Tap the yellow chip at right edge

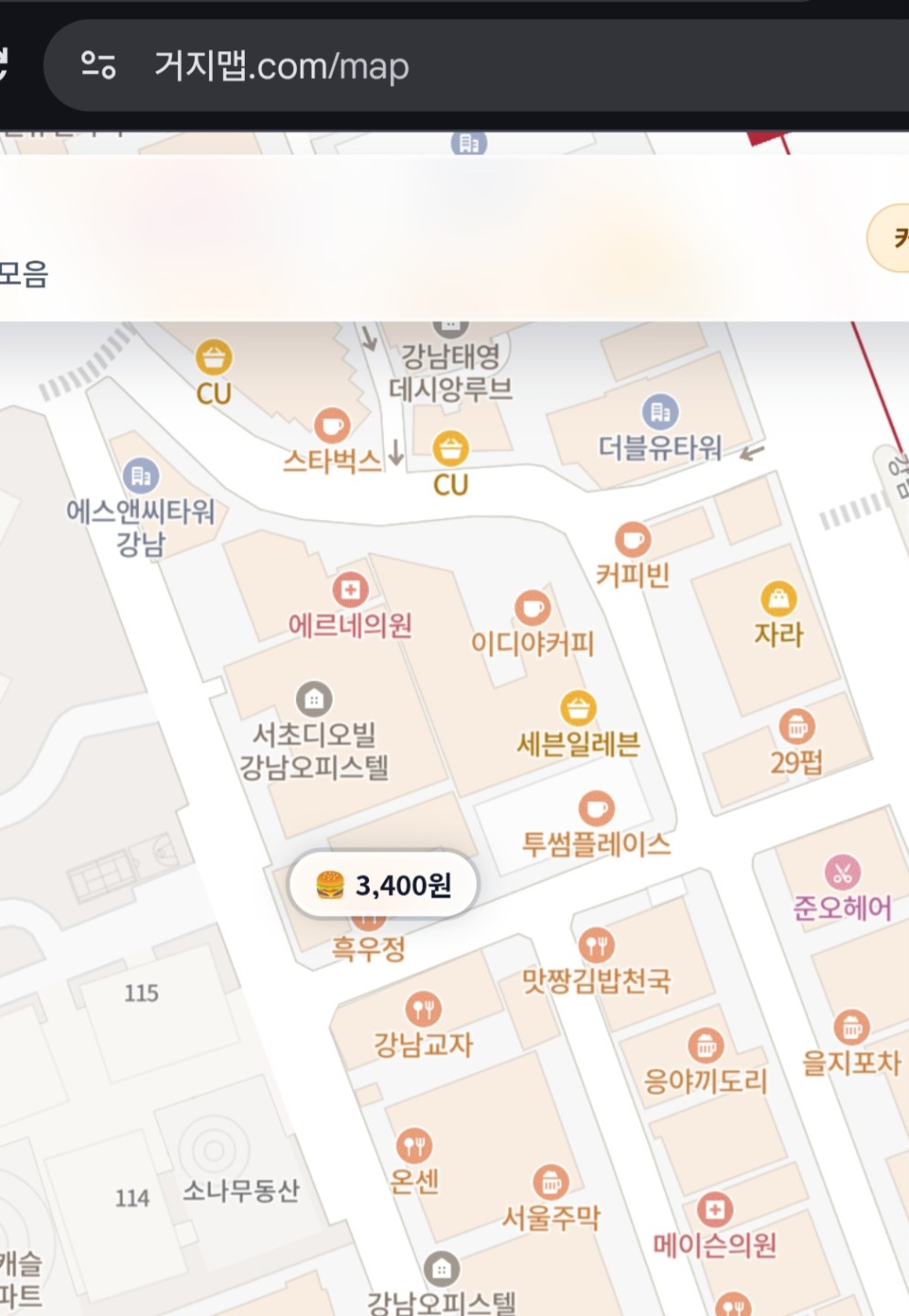891,238
